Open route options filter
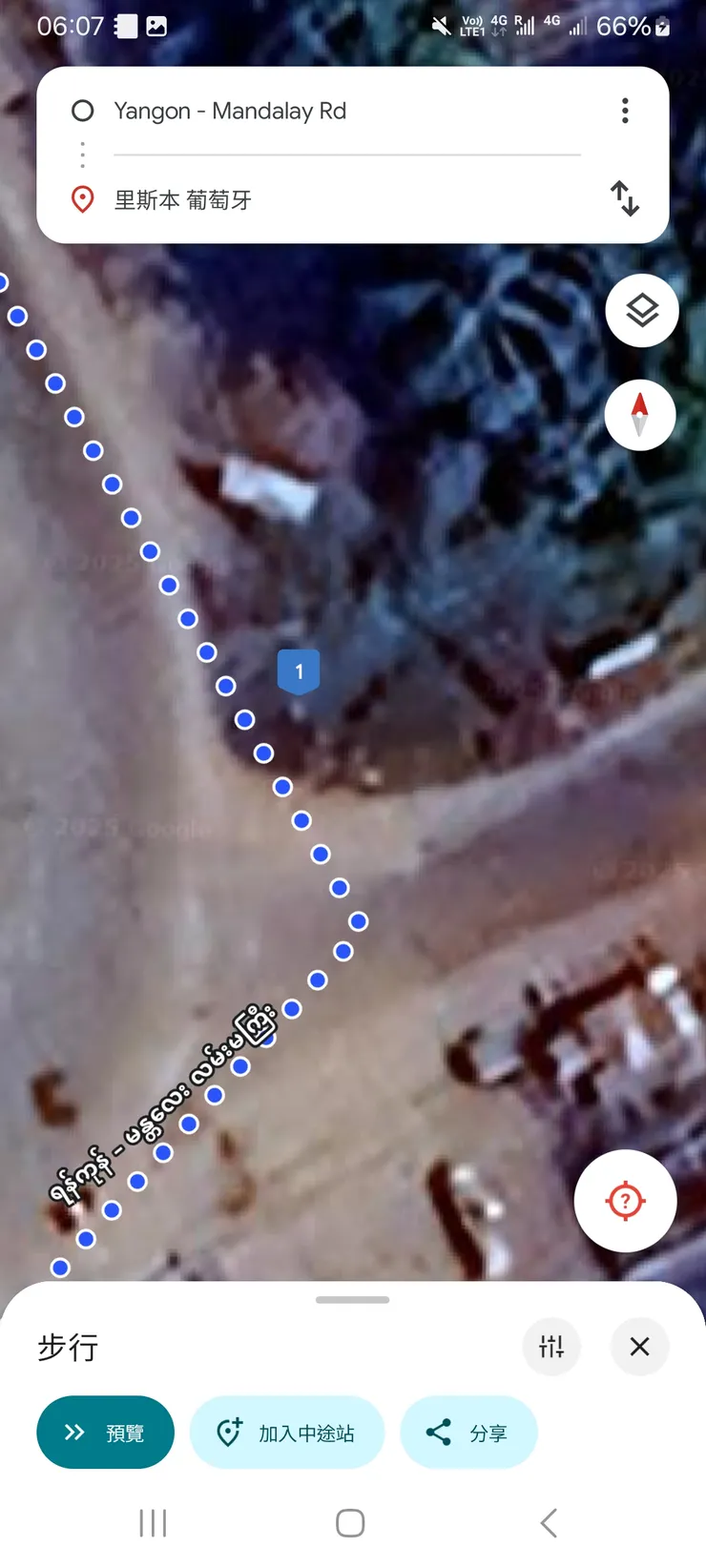This screenshot has width=706, height=1568. click(551, 1347)
